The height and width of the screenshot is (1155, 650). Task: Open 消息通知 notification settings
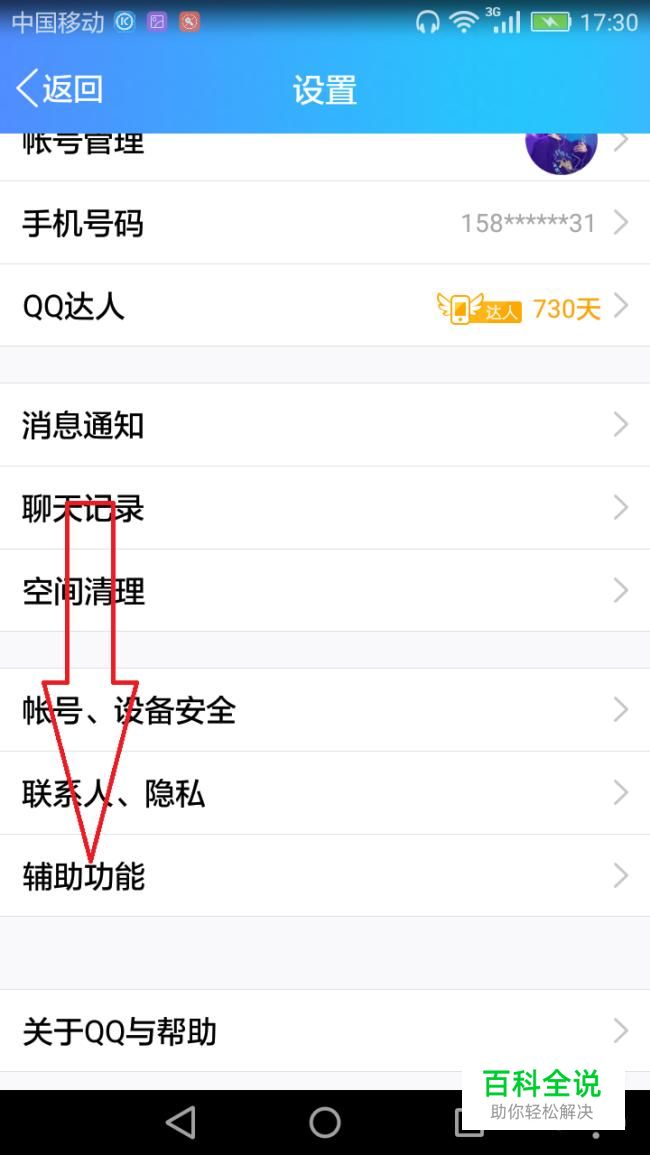(325, 426)
